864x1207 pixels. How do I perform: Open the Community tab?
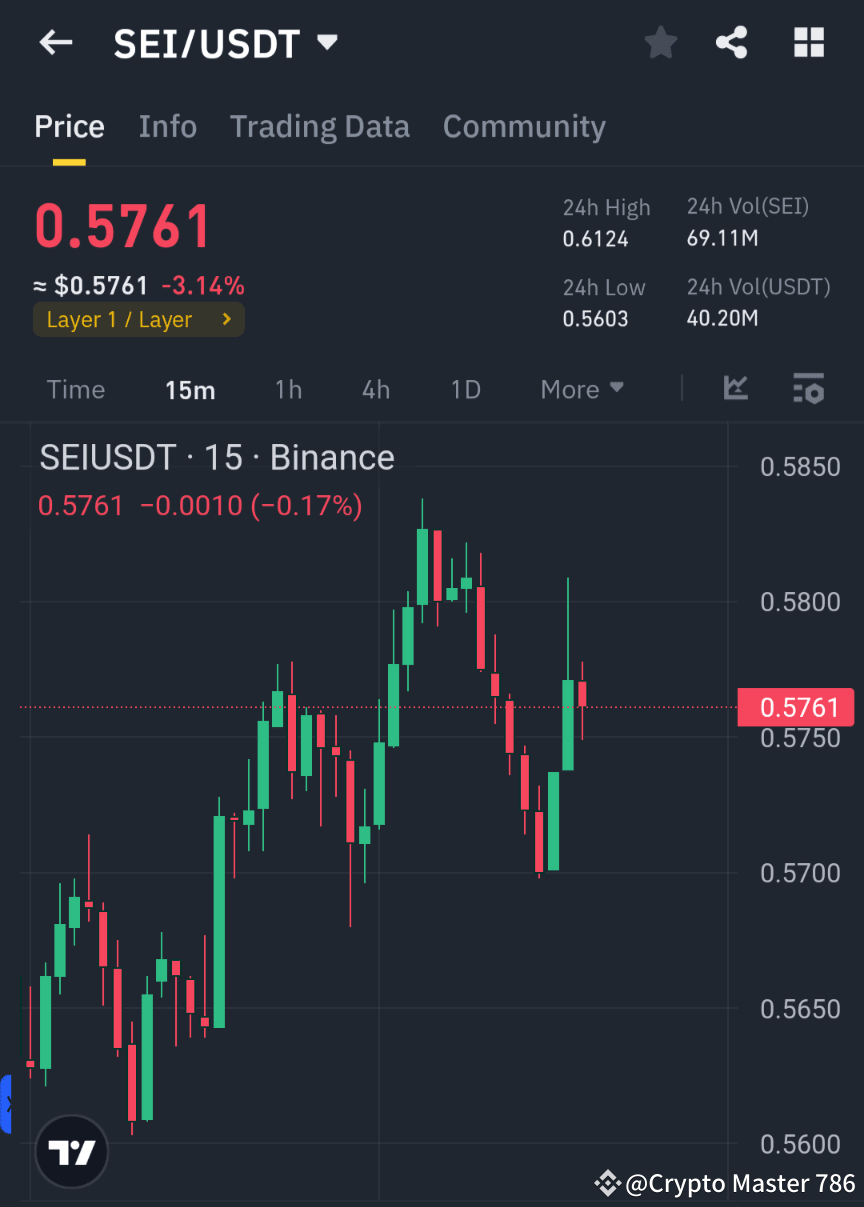point(524,126)
